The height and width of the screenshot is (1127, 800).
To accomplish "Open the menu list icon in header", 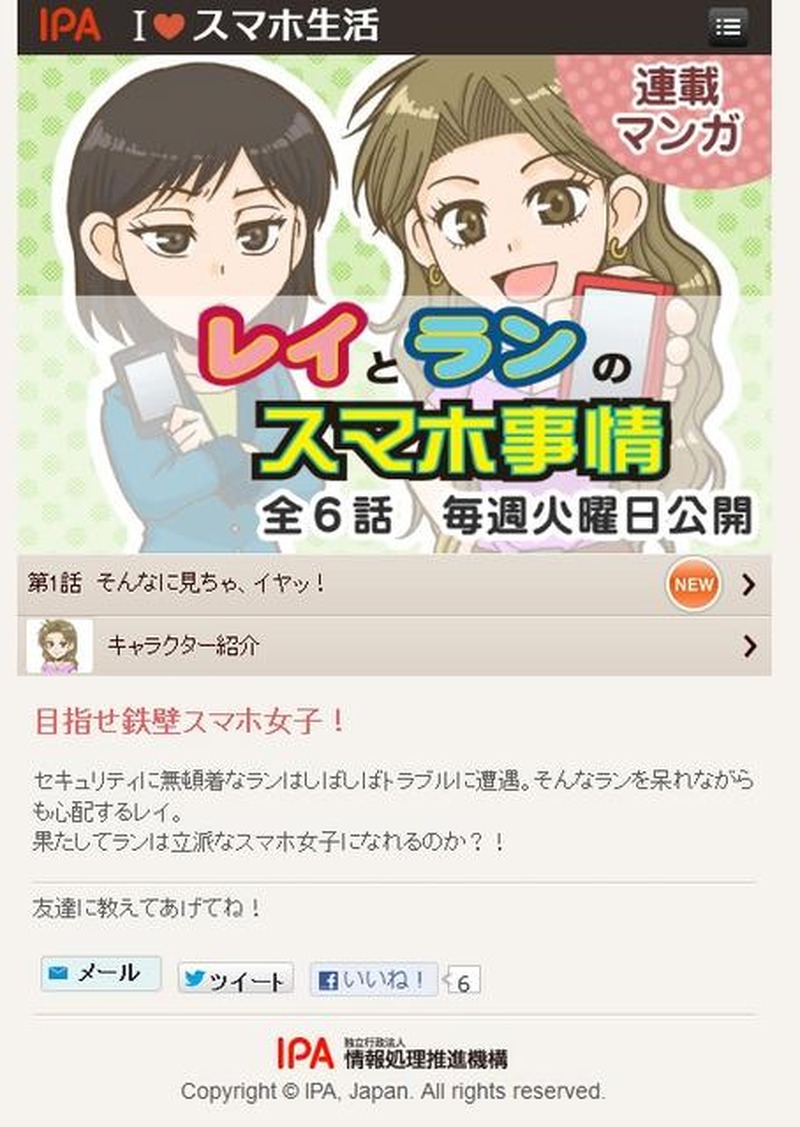I will 727,27.
